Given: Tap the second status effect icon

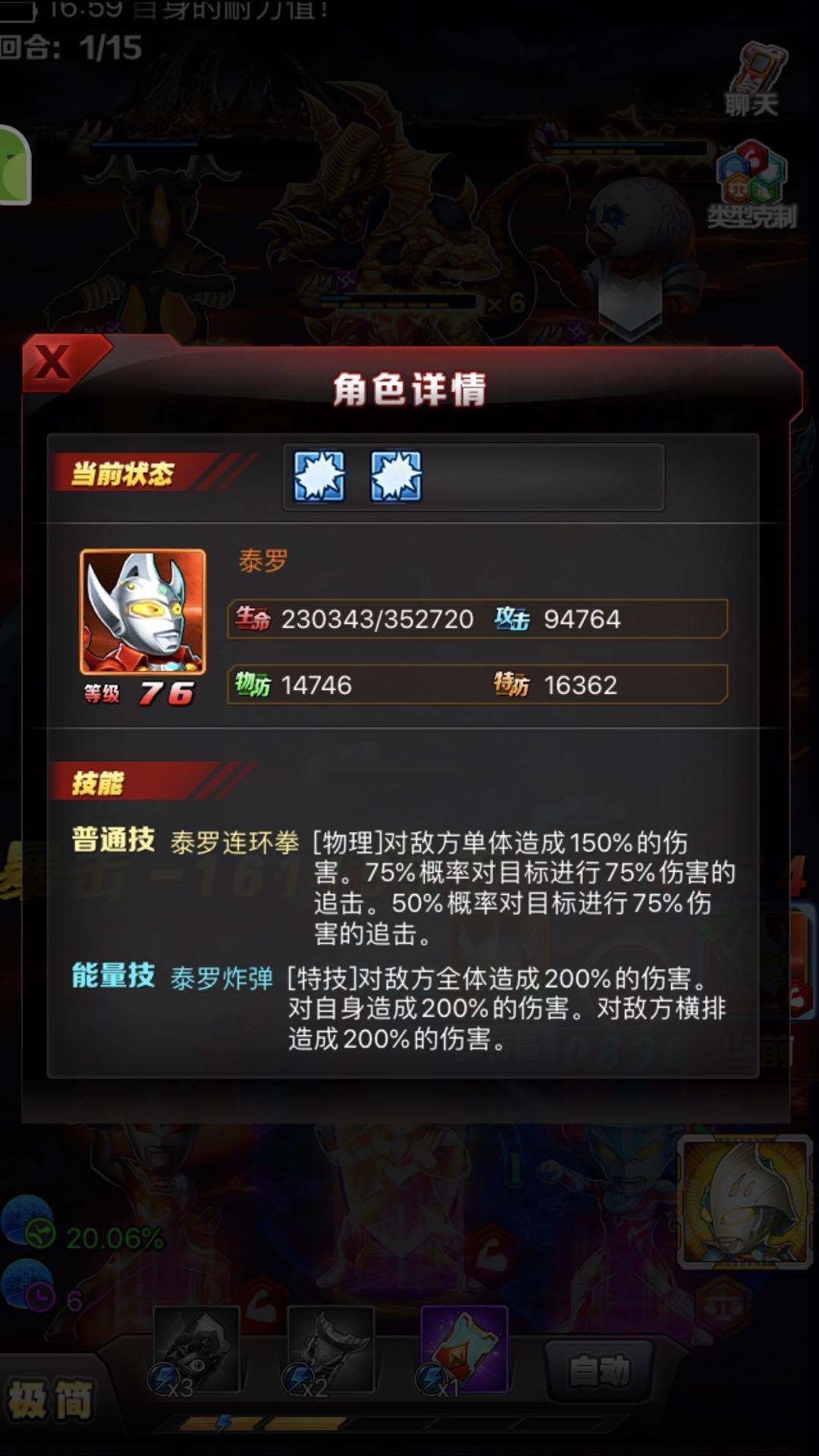Looking at the screenshot, I should (396, 476).
